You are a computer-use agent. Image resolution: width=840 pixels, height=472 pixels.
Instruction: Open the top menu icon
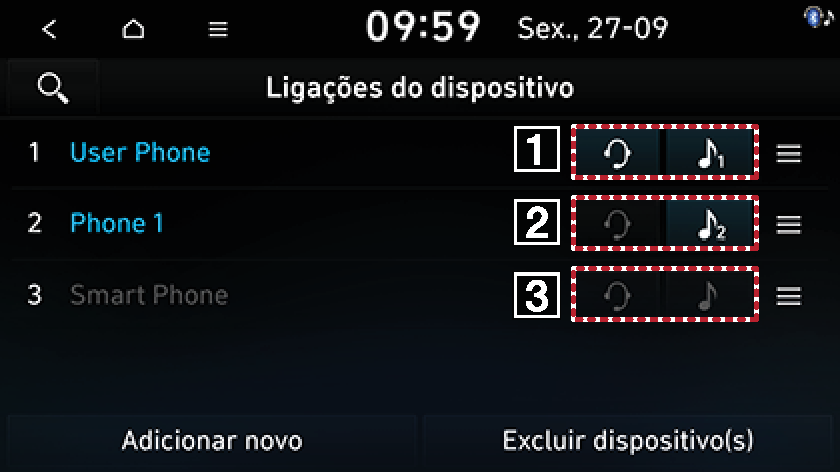[x=218, y=29]
